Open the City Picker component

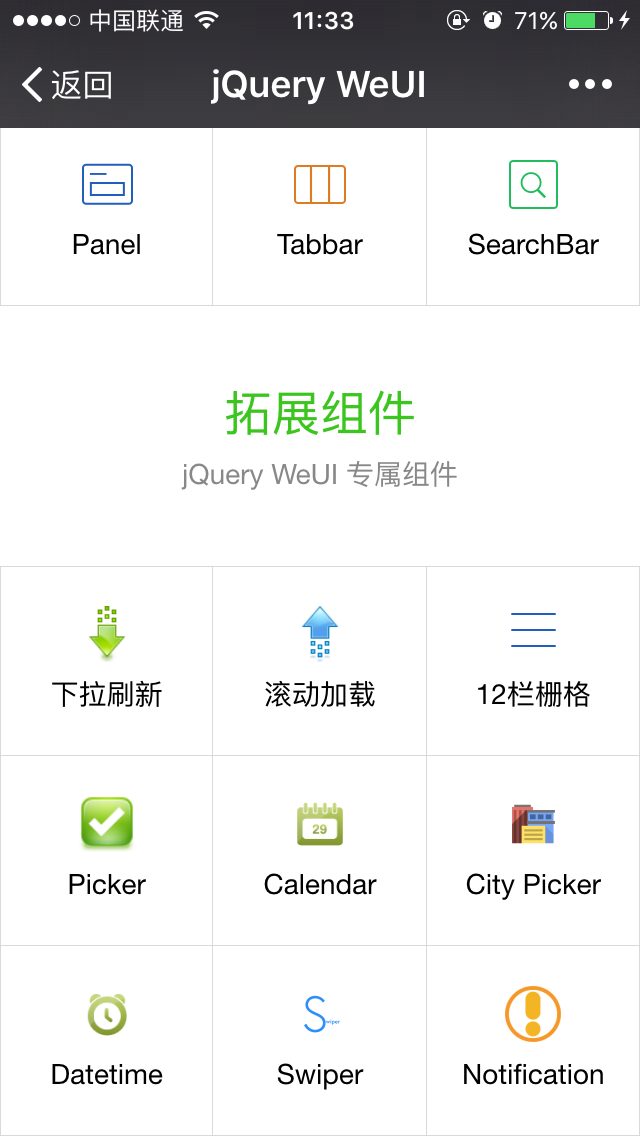(533, 848)
